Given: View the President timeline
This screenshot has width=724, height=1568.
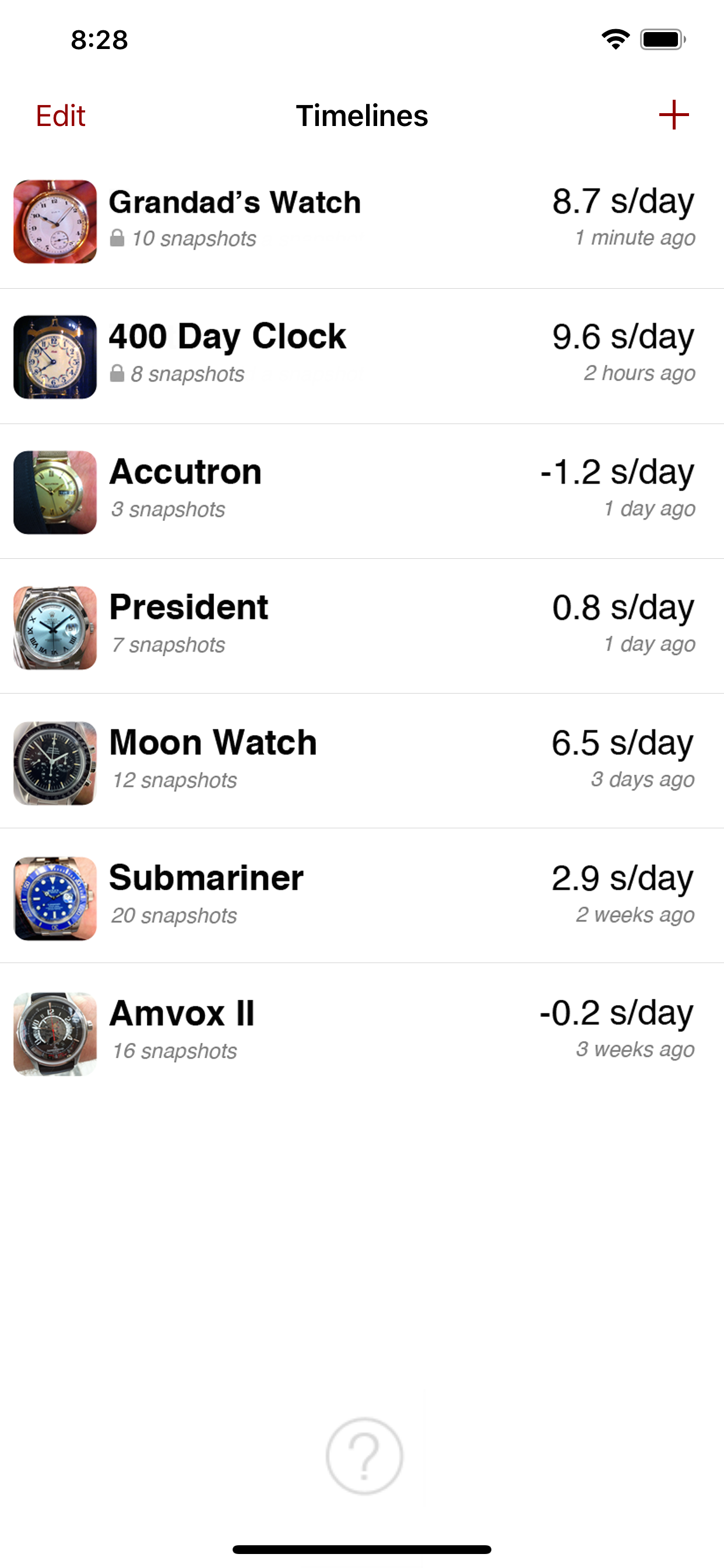Looking at the screenshot, I should click(x=361, y=627).
